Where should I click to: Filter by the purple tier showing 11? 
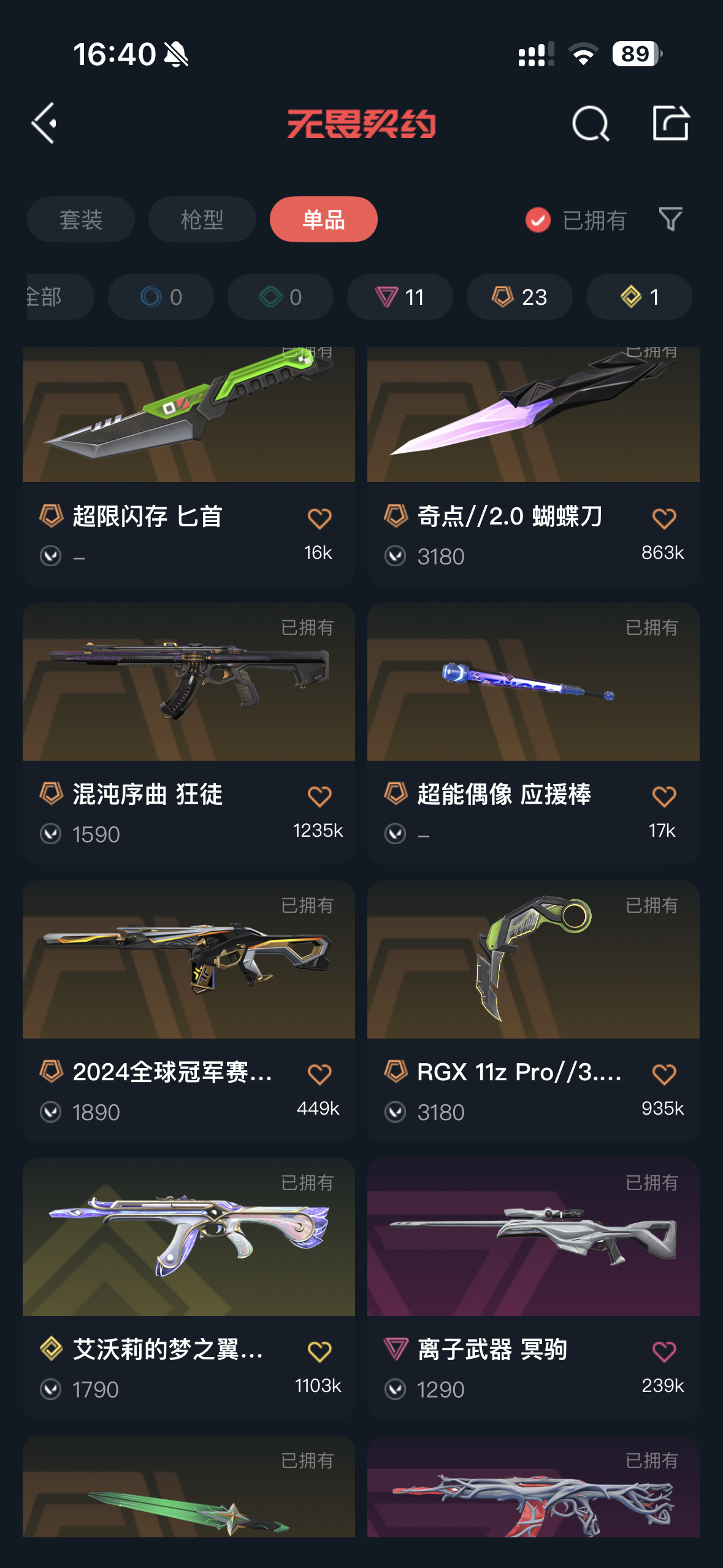point(400,297)
